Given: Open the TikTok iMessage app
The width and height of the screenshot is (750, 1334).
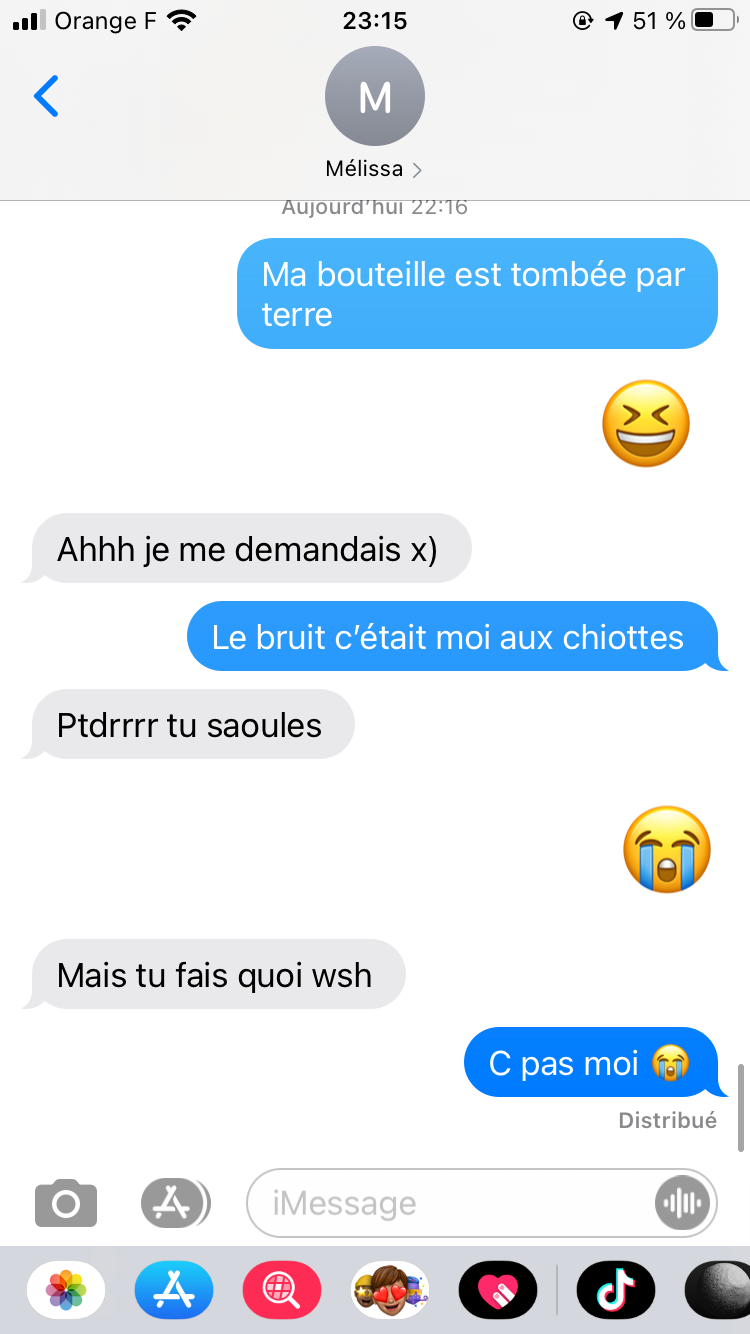Looking at the screenshot, I should coord(616,1290).
